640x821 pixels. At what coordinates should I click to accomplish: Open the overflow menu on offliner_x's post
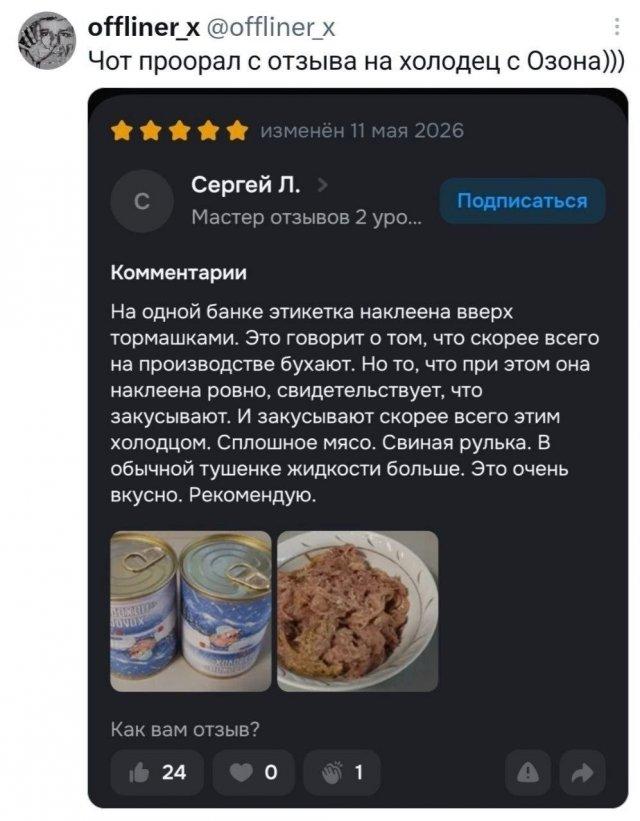(x=617, y=26)
